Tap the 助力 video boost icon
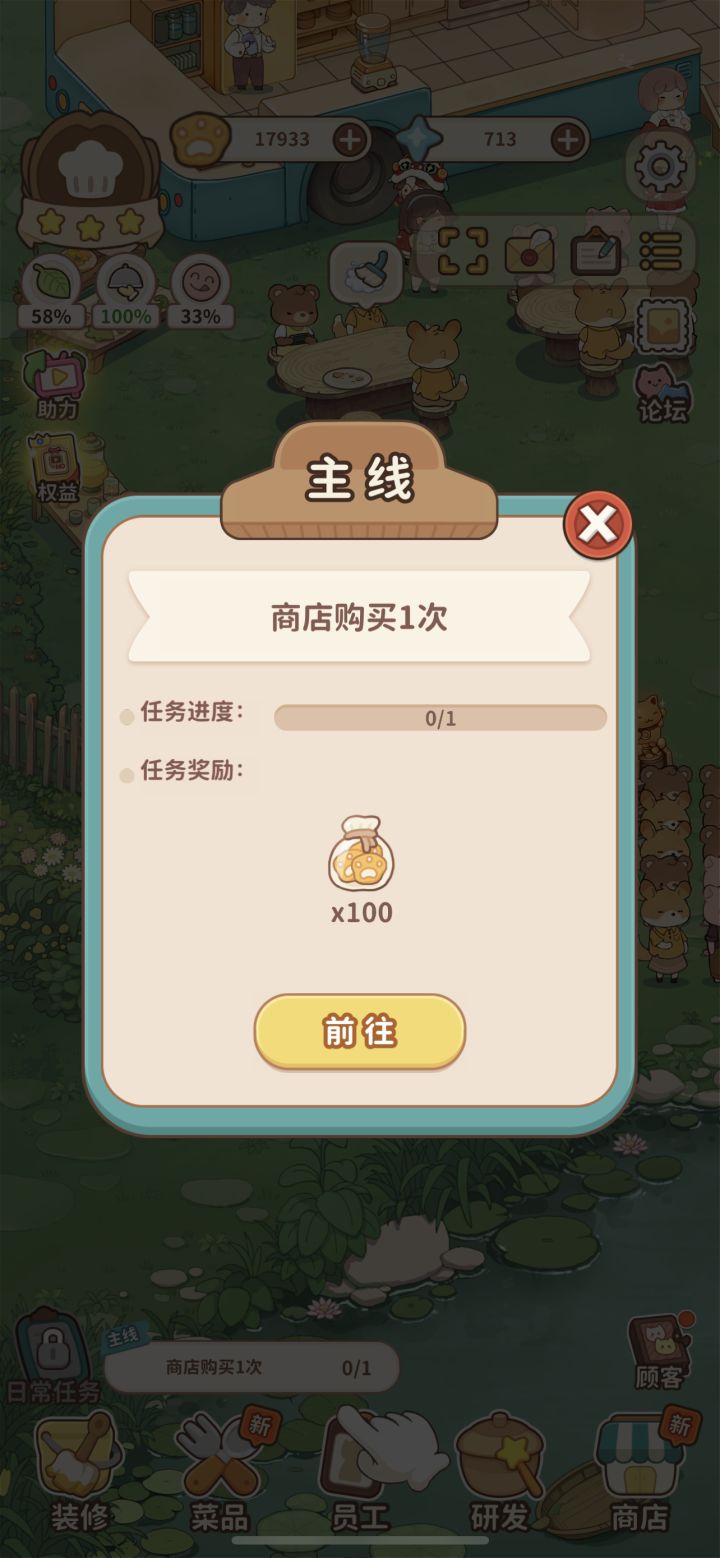720x1558 pixels. pos(56,380)
